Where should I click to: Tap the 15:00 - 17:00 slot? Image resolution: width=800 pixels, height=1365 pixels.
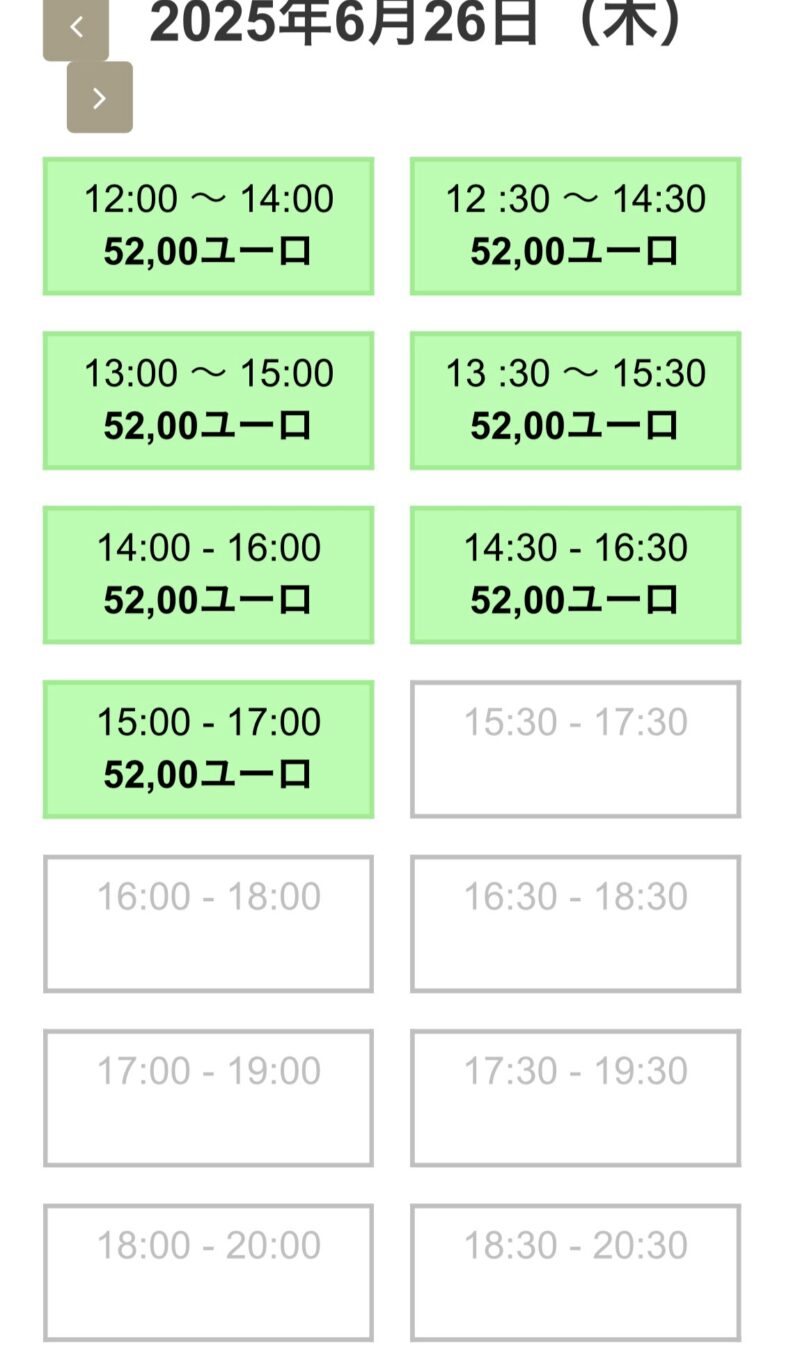(x=208, y=749)
